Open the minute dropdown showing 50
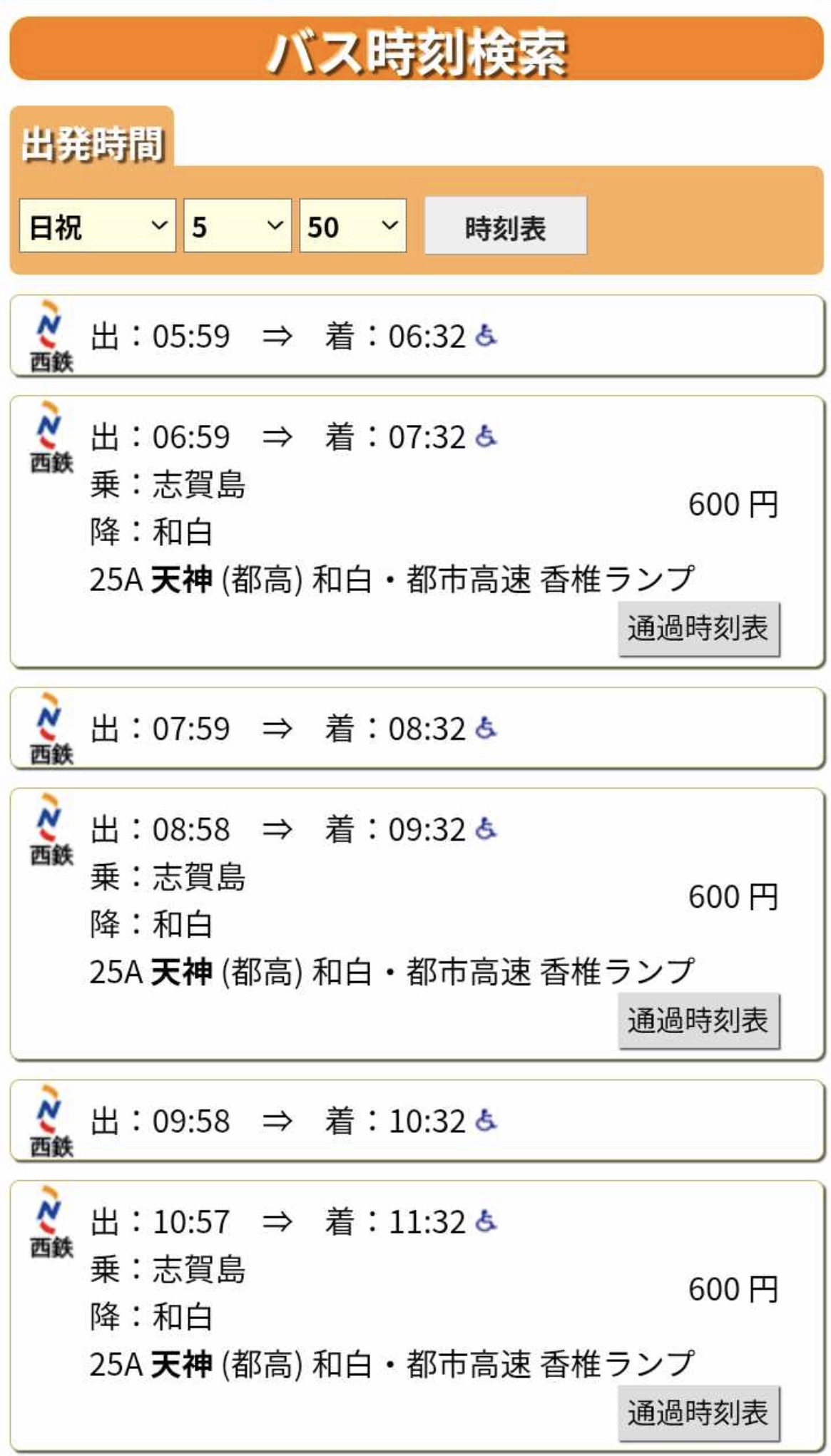 click(352, 226)
